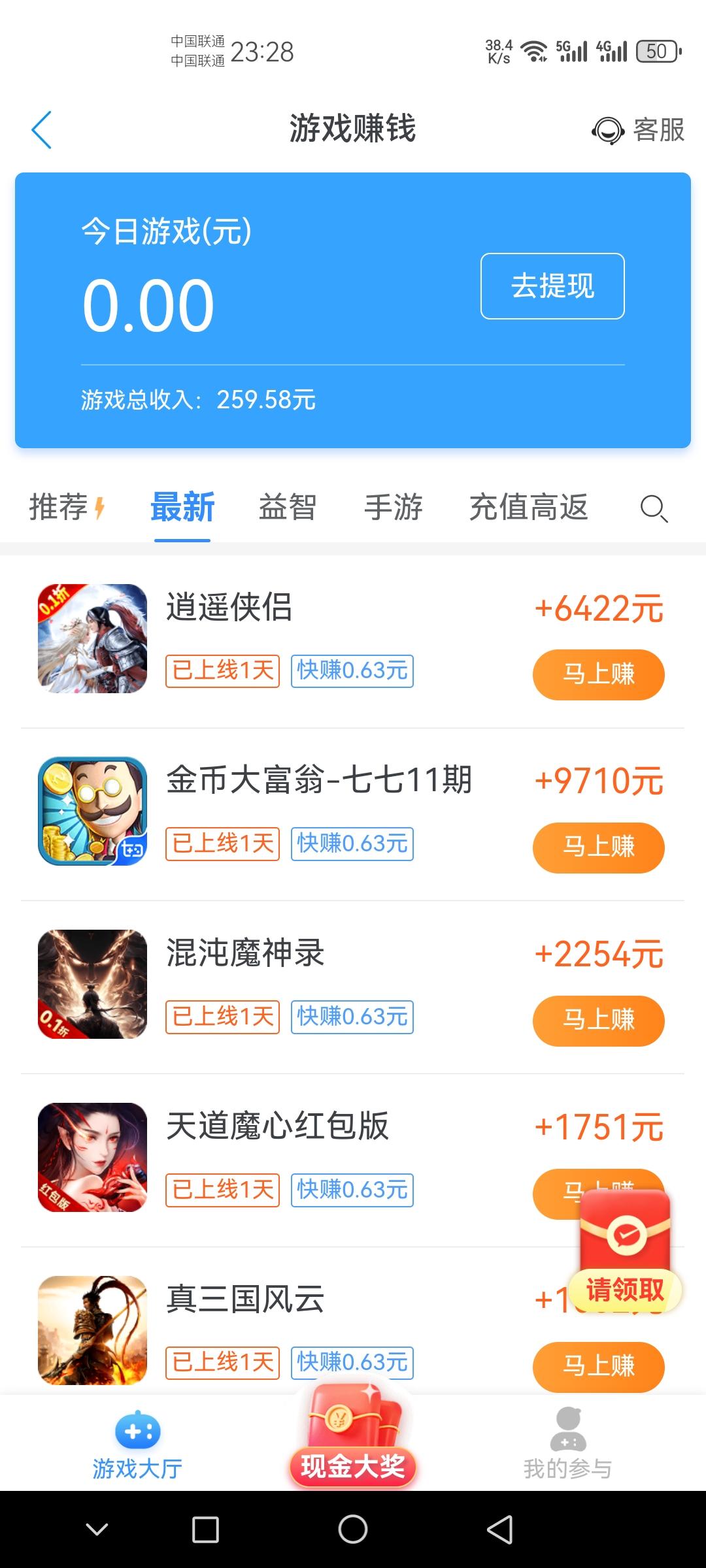Screen dimensions: 706x1568
Task: Tap 马上赚 for 逍遥侠侣
Action: click(x=598, y=674)
